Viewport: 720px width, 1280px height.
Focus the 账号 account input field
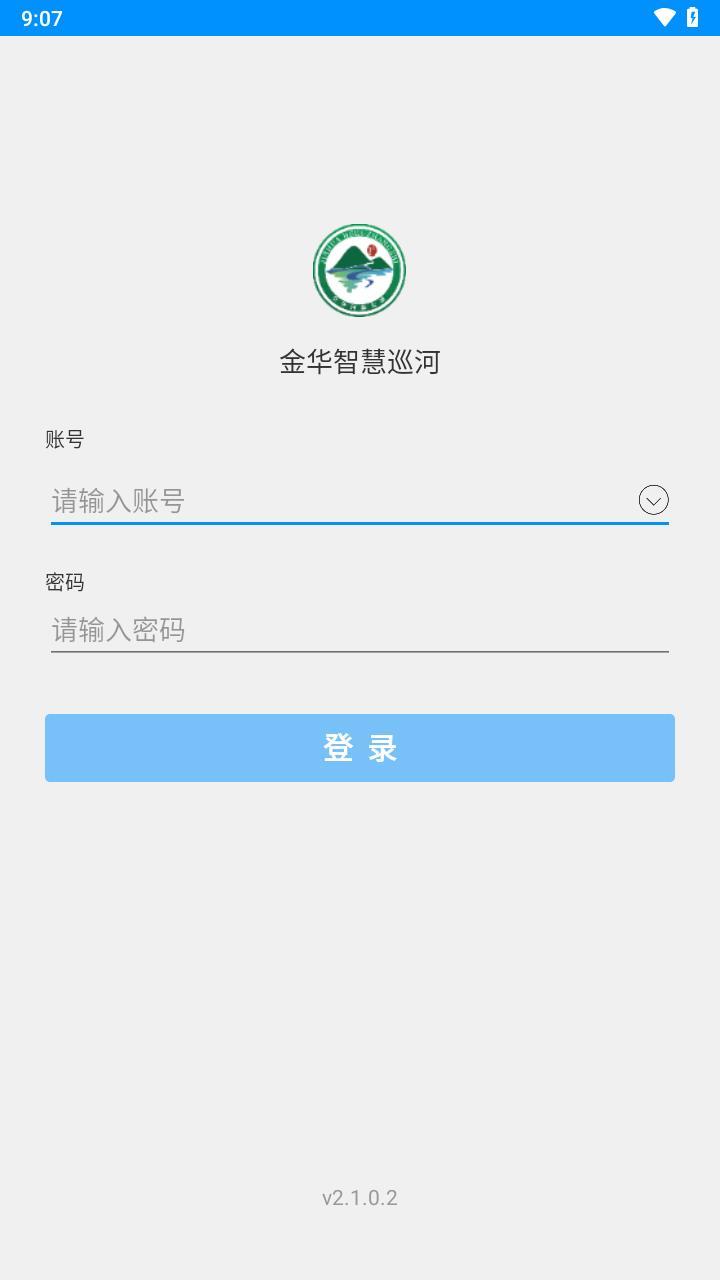coord(340,500)
